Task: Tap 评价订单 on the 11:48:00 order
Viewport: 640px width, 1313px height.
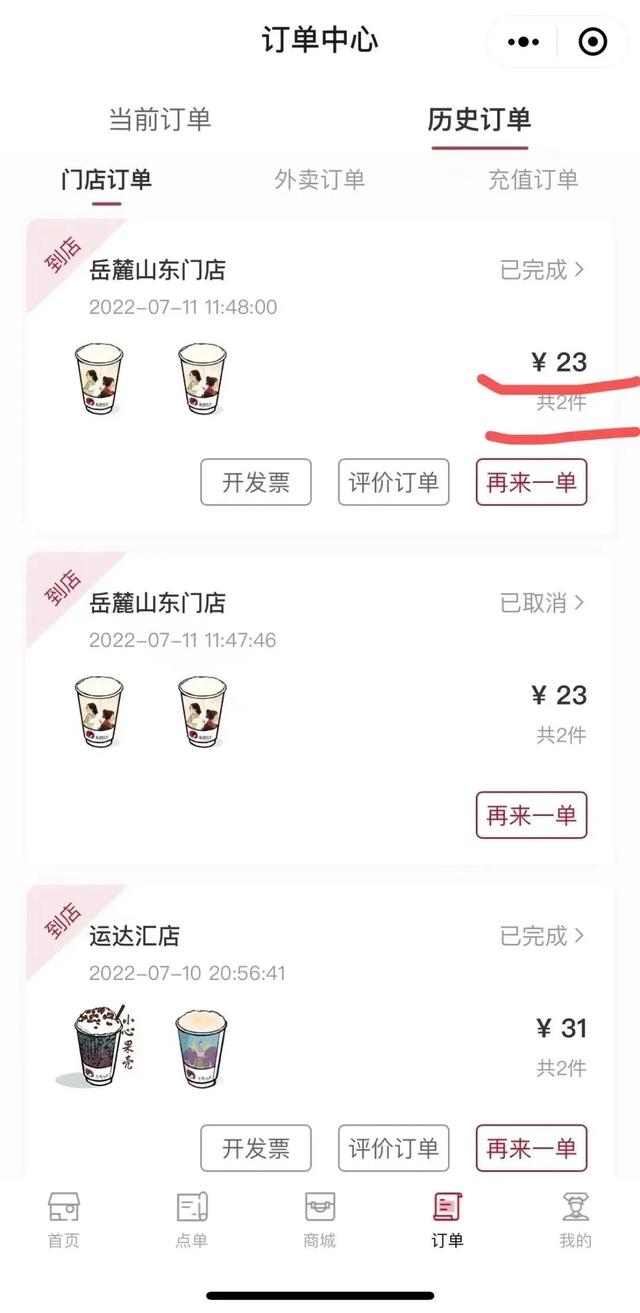Action: coord(393,482)
